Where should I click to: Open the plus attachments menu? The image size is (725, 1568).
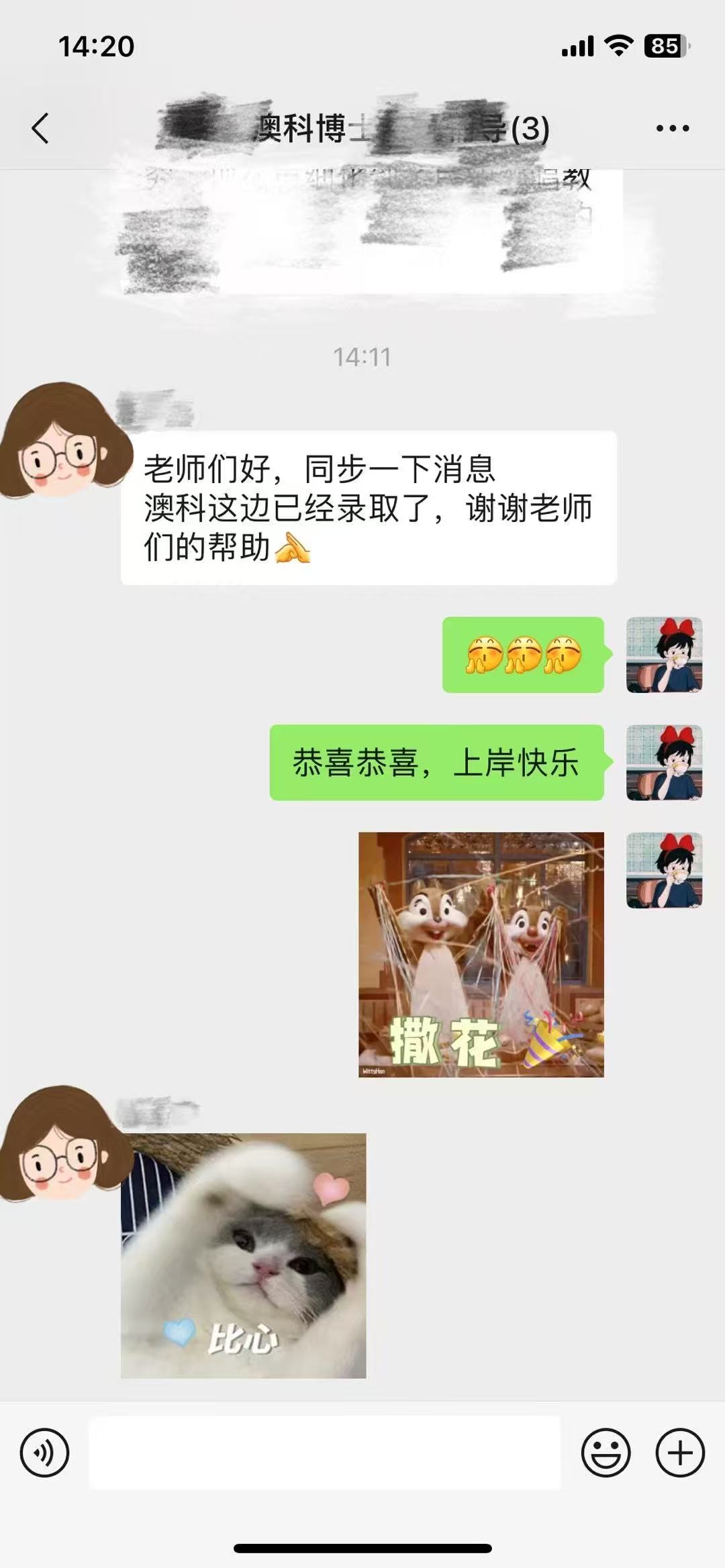679,1453
